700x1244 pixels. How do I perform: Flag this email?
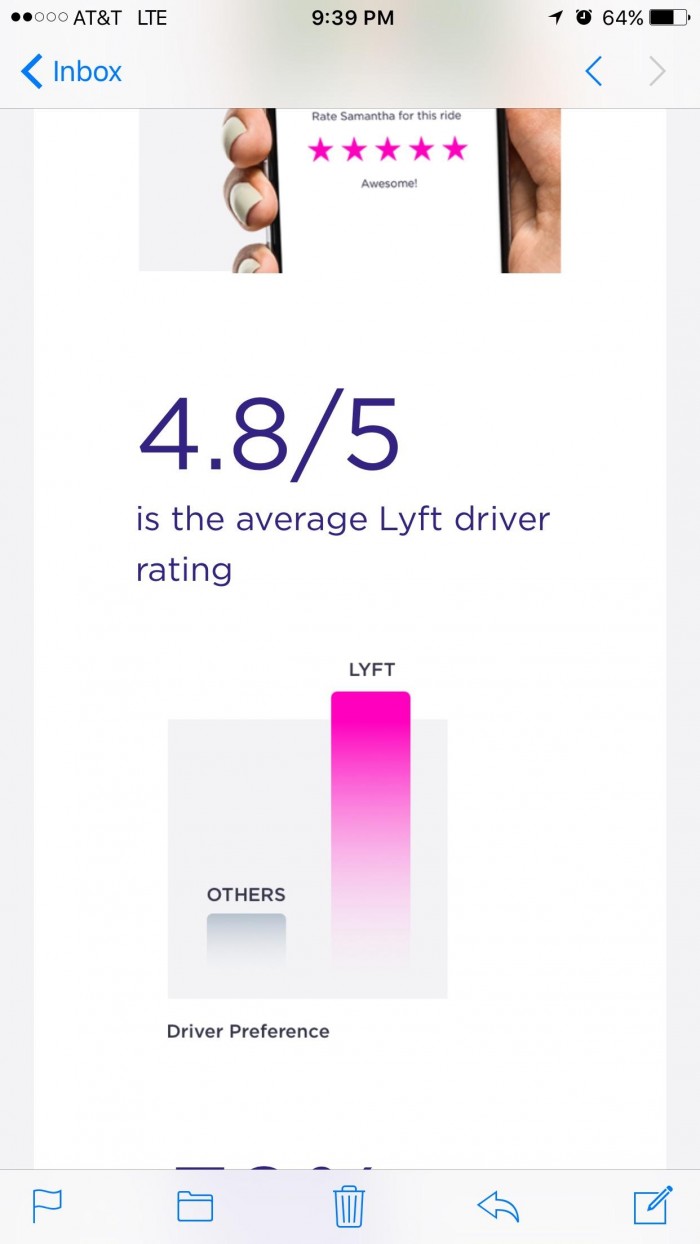pos(47,1206)
